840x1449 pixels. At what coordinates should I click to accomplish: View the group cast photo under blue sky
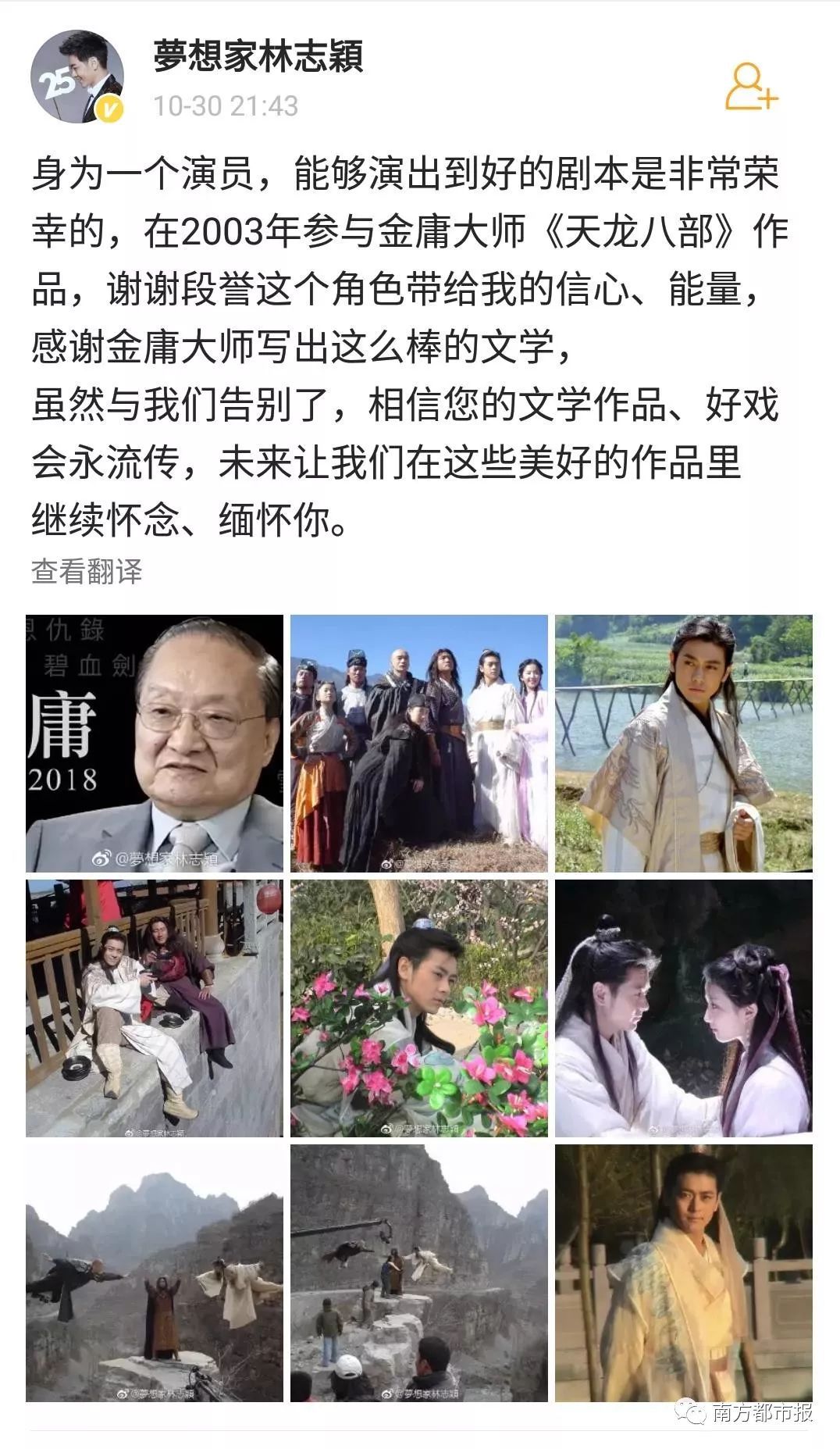click(x=419, y=743)
